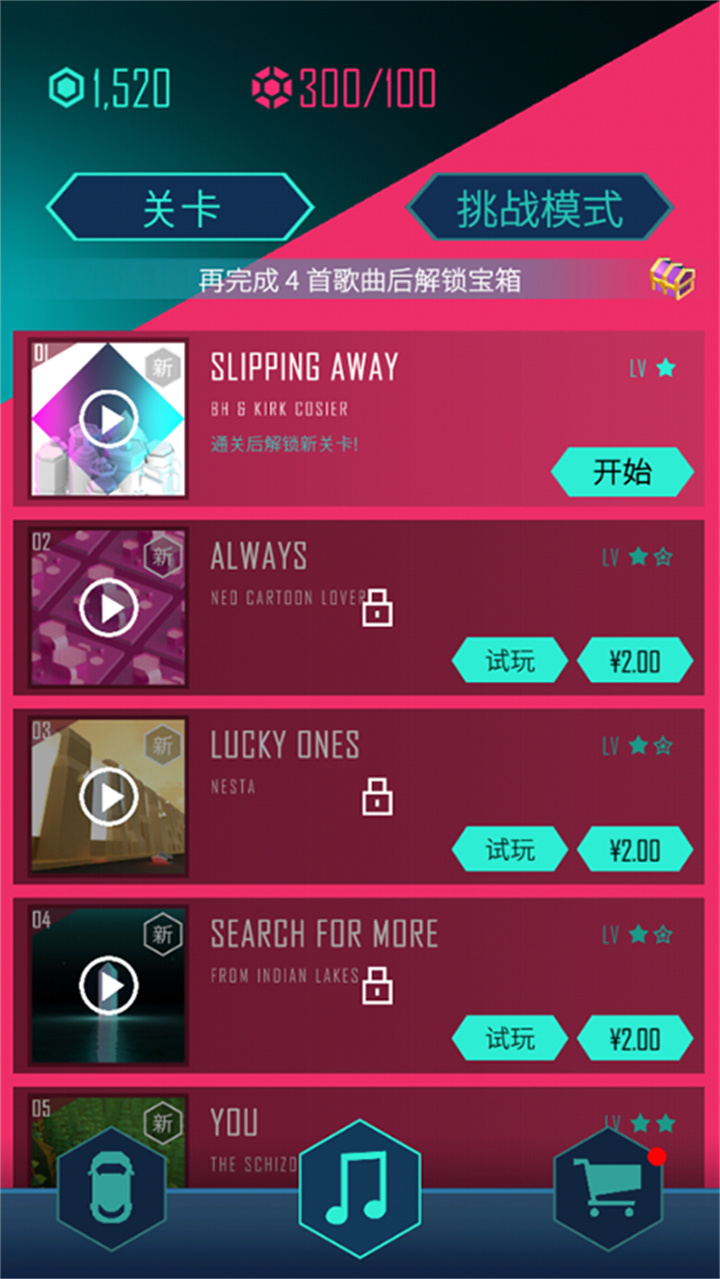Switch to the 关卡 levels tab

pyautogui.click(x=180, y=208)
